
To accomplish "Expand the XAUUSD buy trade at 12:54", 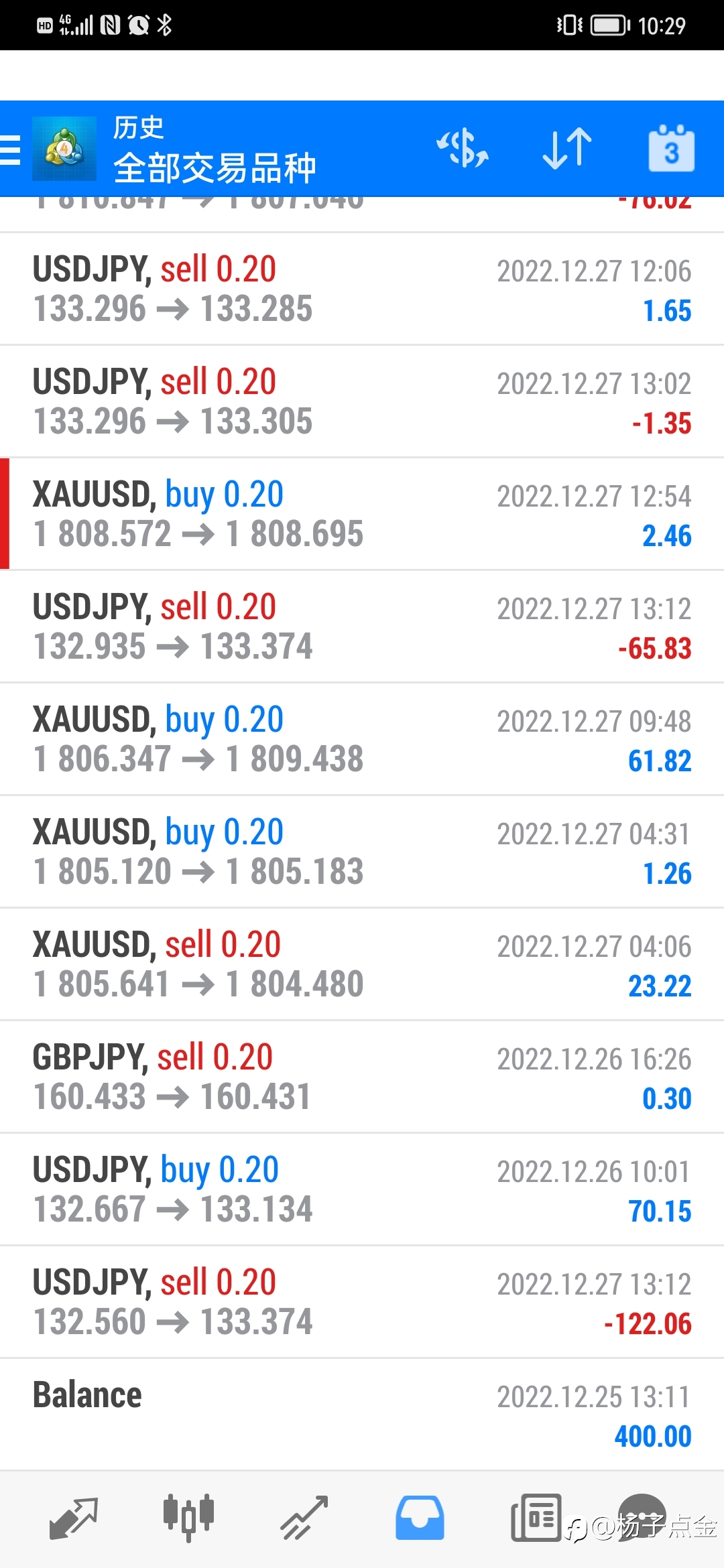I will [x=362, y=514].
